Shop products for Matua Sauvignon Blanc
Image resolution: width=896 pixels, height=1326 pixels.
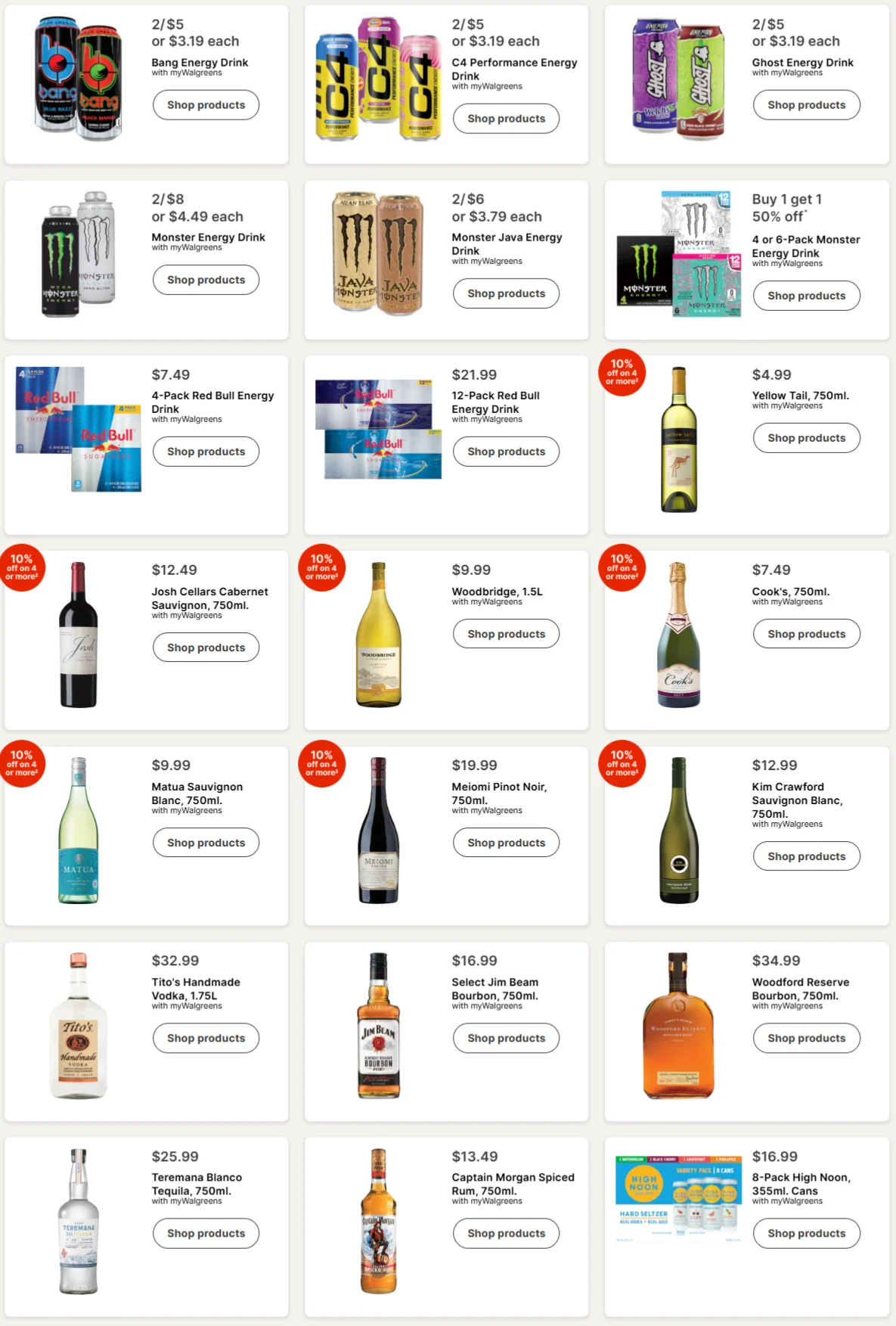pos(206,843)
